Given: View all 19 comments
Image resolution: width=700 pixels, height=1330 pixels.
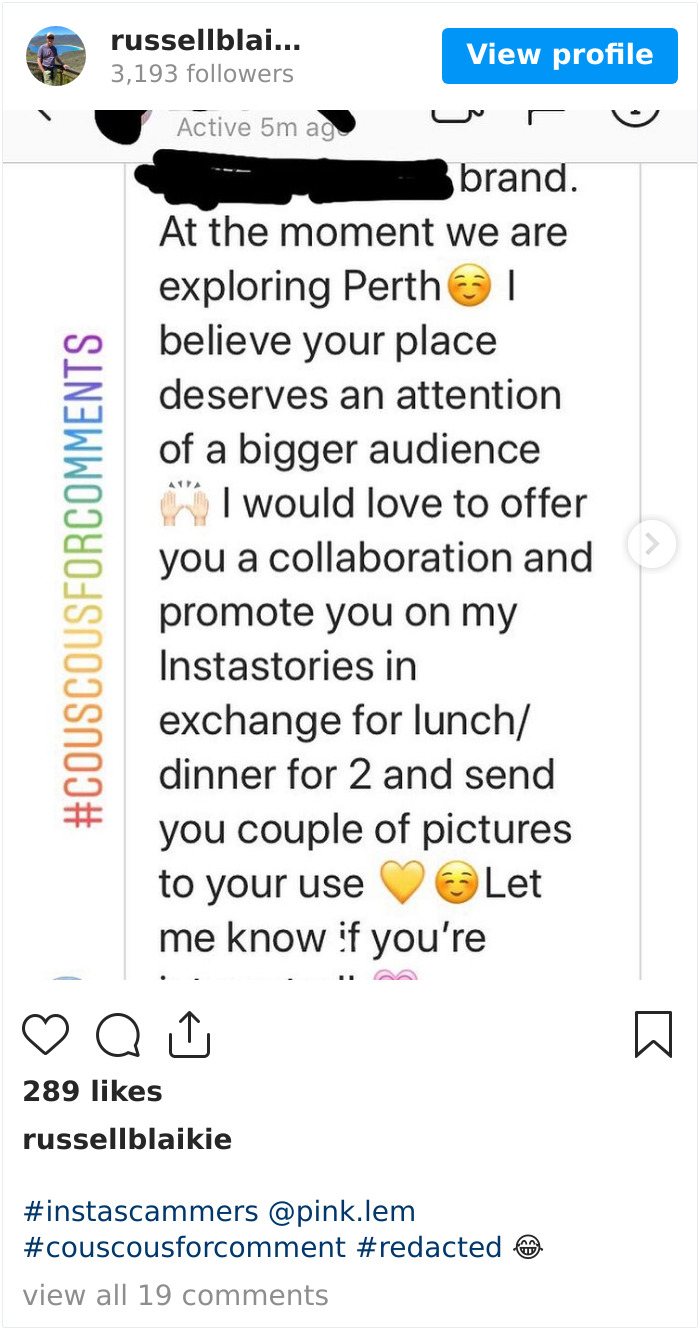Looking at the screenshot, I should pos(175,1295).
